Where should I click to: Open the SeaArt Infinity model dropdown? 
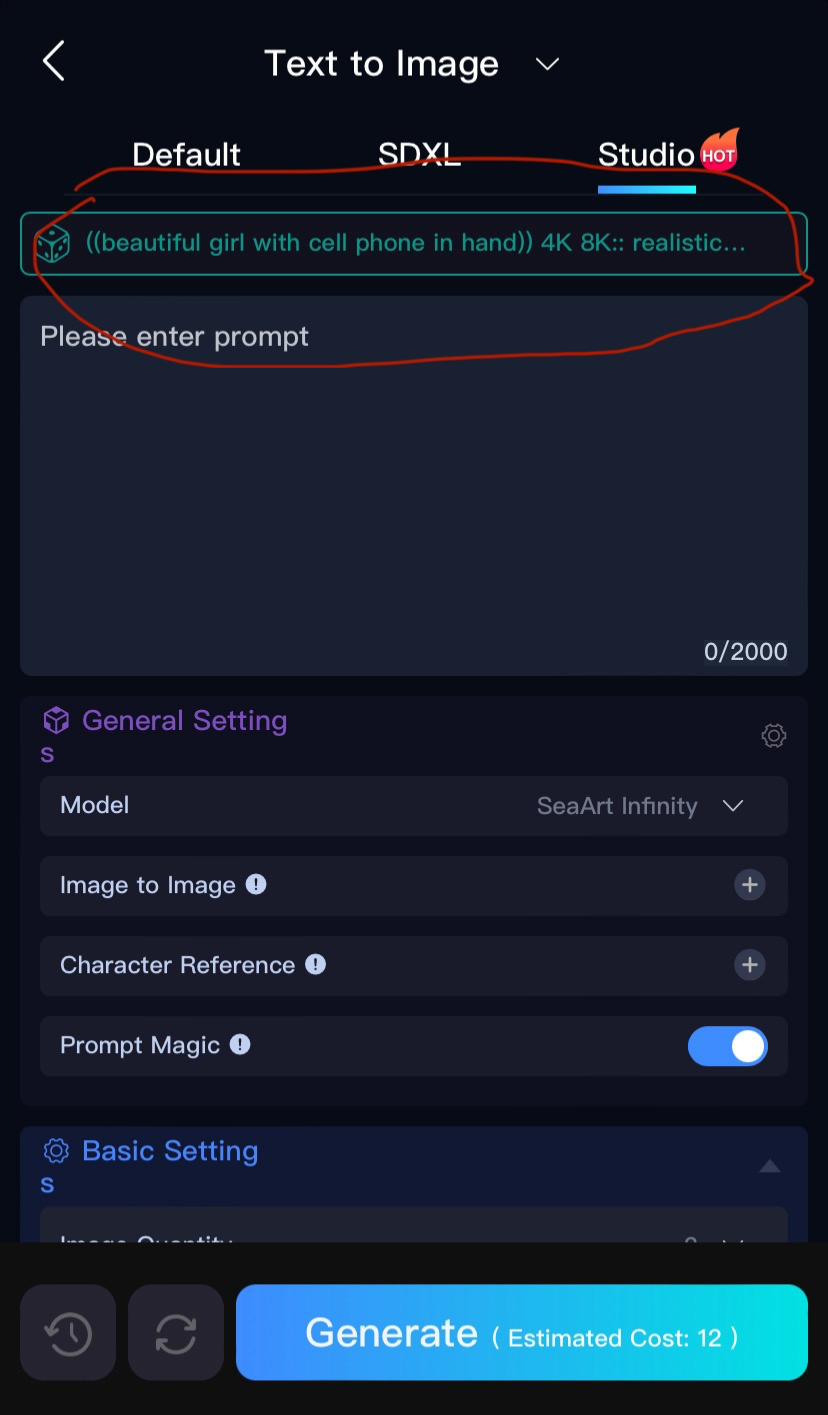pyautogui.click(x=732, y=806)
